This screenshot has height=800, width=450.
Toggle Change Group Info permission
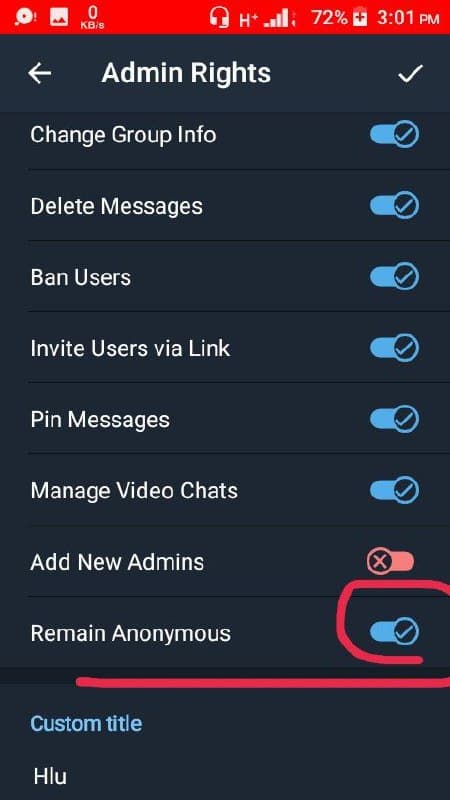point(394,135)
